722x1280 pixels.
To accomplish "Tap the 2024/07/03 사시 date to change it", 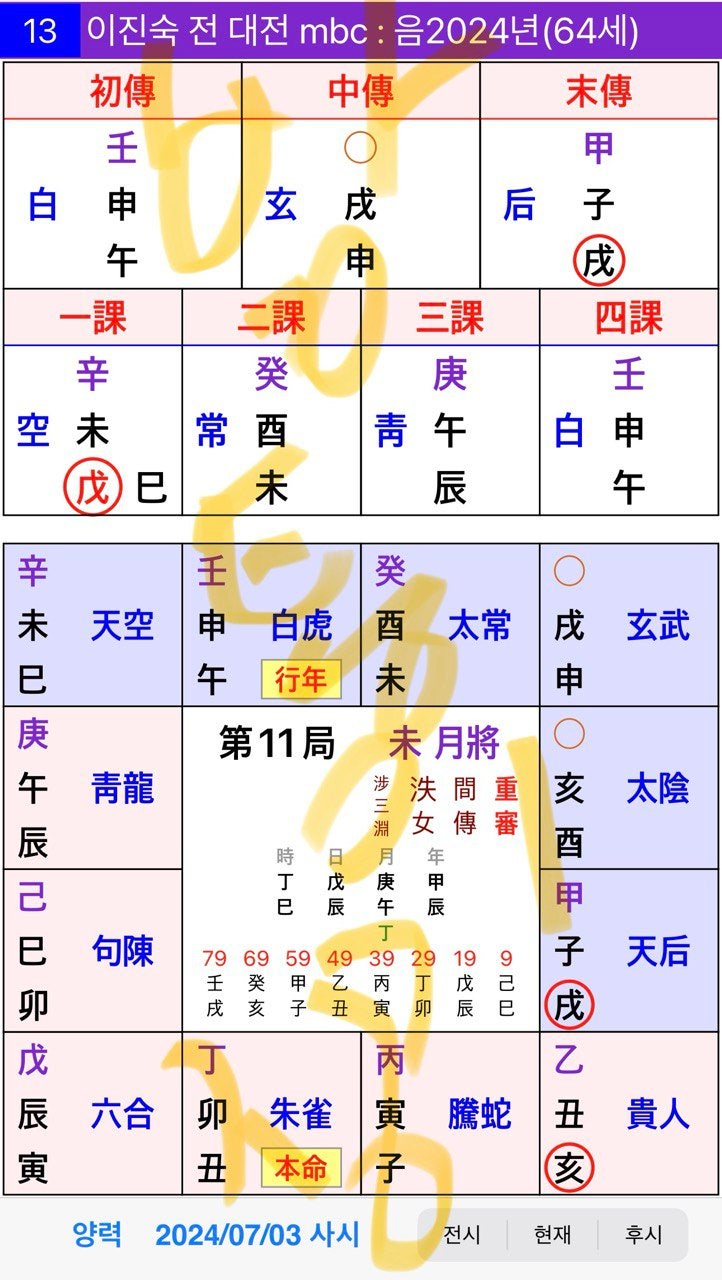I will point(257,1234).
